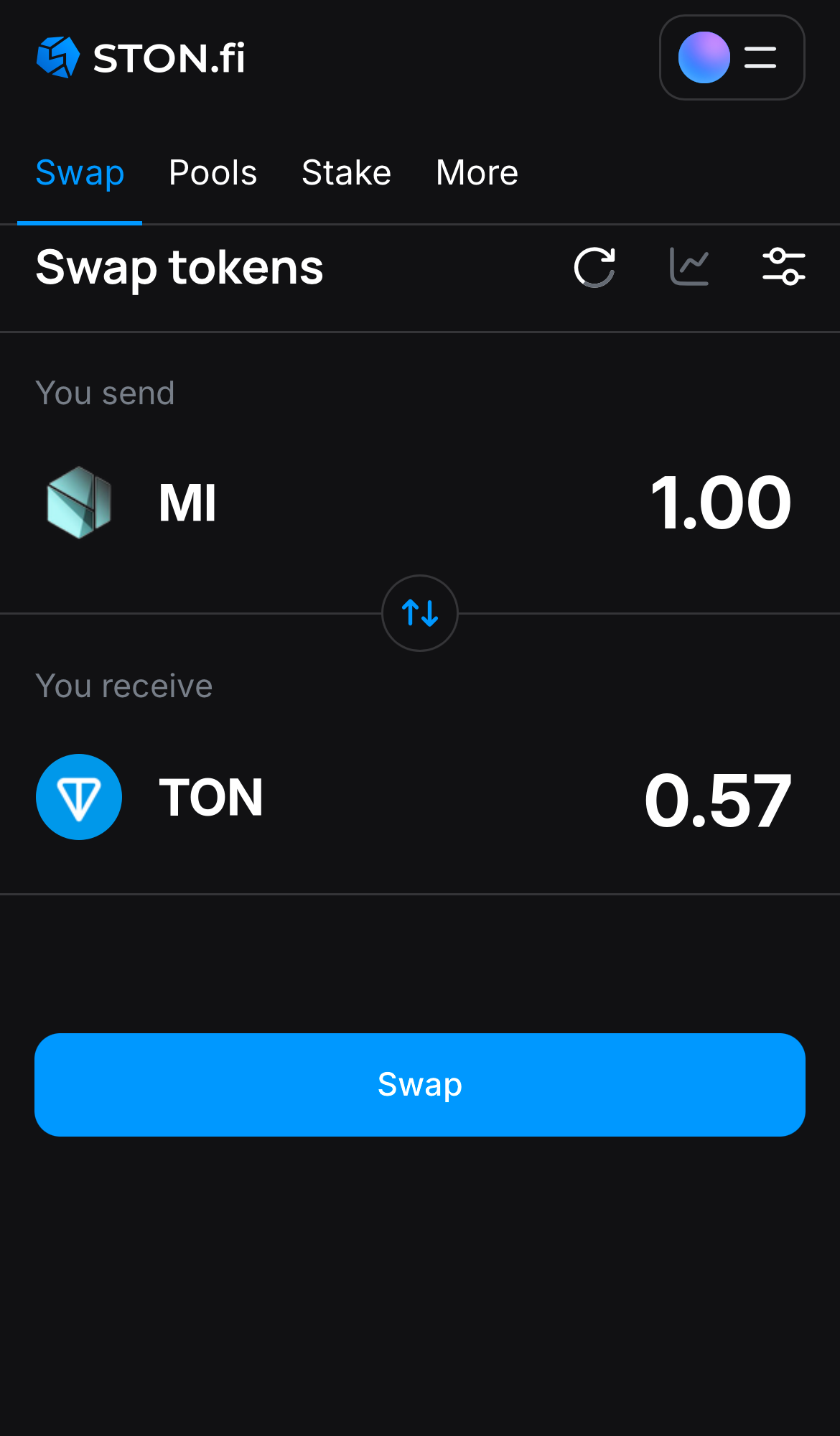This screenshot has width=840, height=1436.
Task: Reverse swap direction with arrows toggle
Action: [x=419, y=613]
